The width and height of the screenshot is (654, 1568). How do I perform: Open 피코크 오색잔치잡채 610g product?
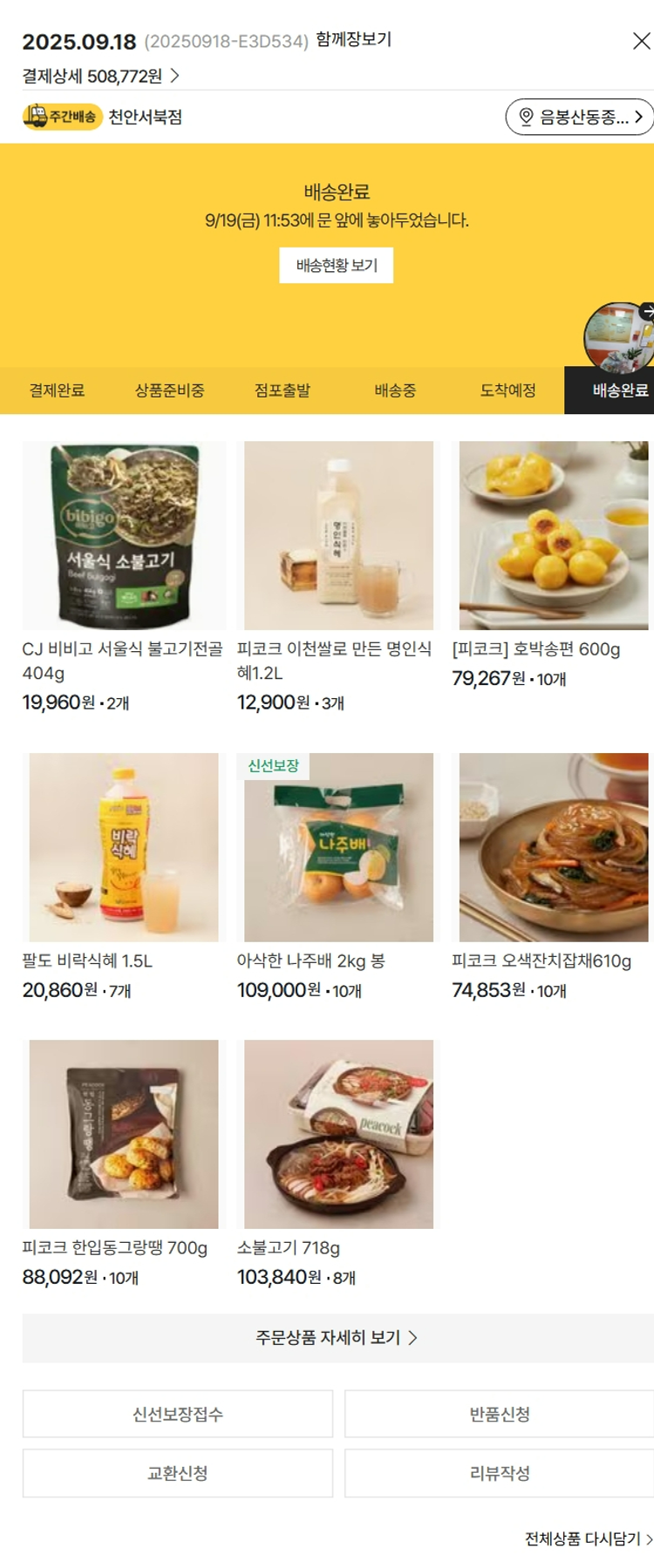[x=553, y=847]
